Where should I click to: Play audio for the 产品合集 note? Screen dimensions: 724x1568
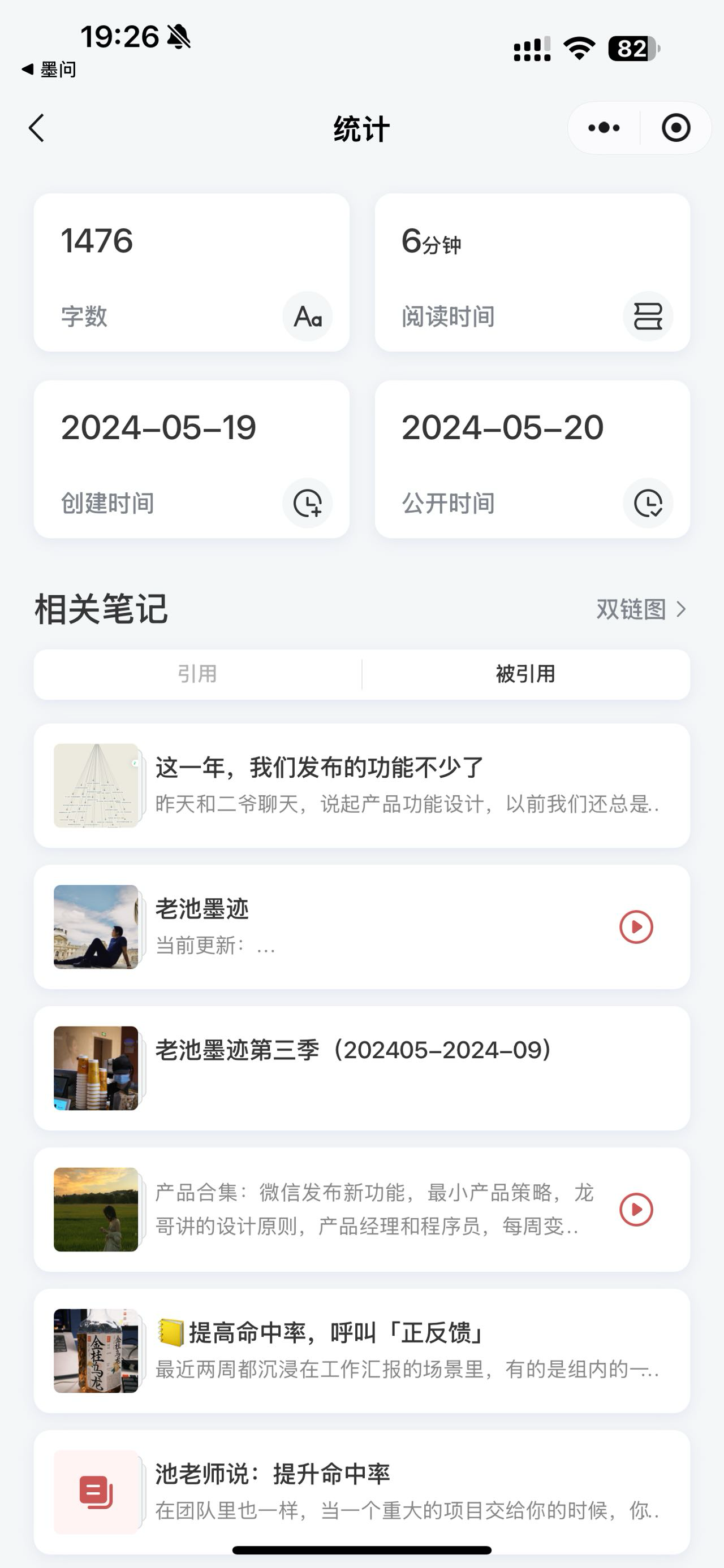(636, 1210)
